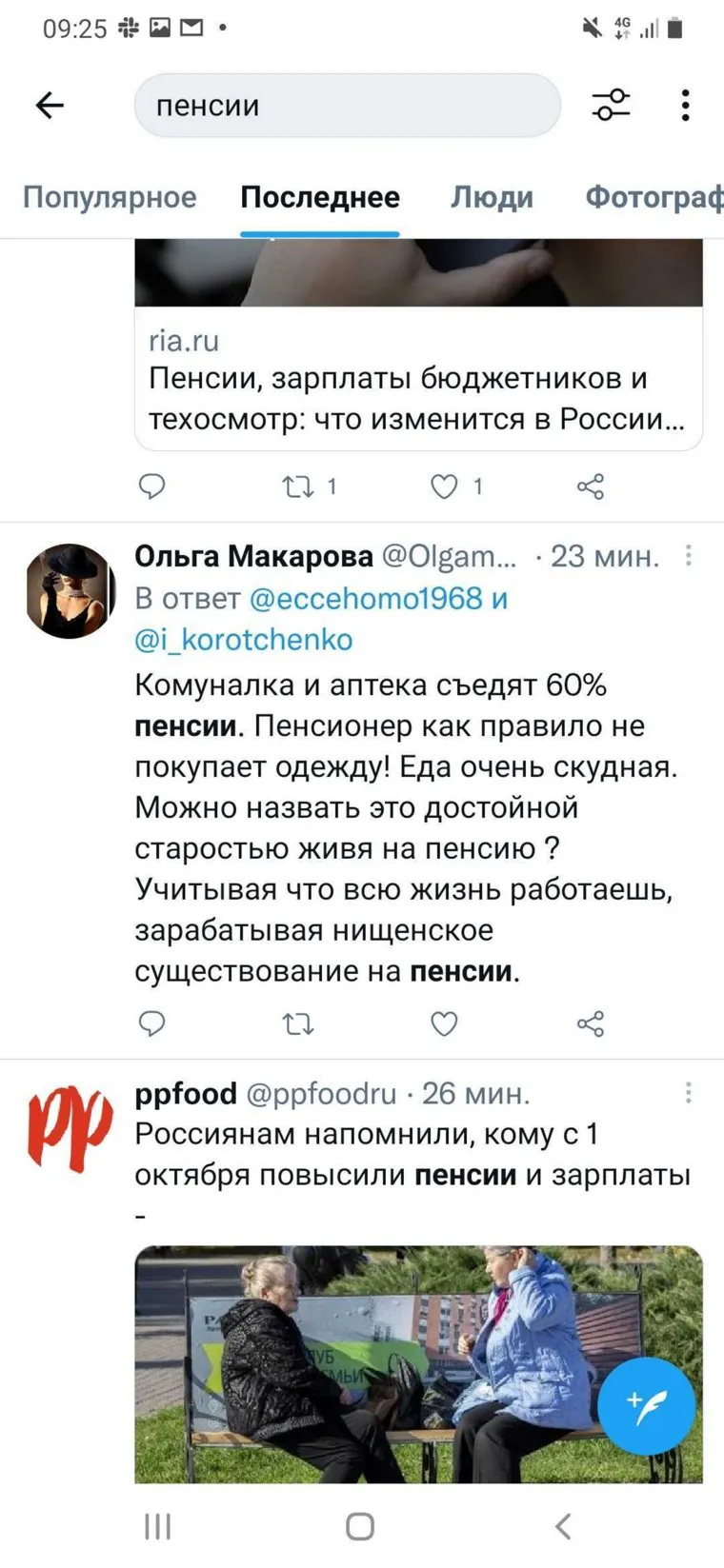
Task: Open the ria.ru article card
Action: (x=417, y=381)
